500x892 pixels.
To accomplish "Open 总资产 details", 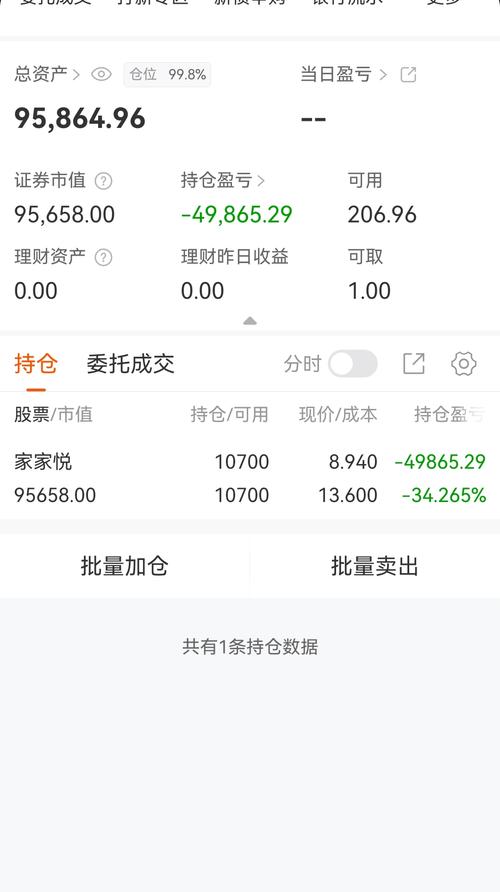I will point(47,75).
